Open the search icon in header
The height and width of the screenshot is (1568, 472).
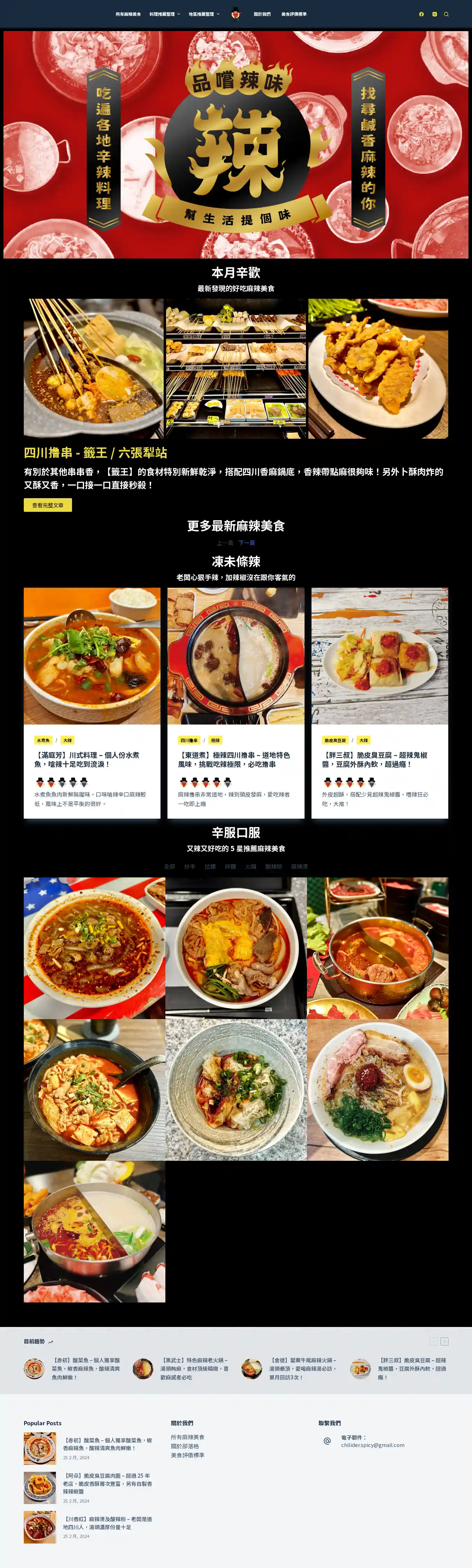[446, 14]
